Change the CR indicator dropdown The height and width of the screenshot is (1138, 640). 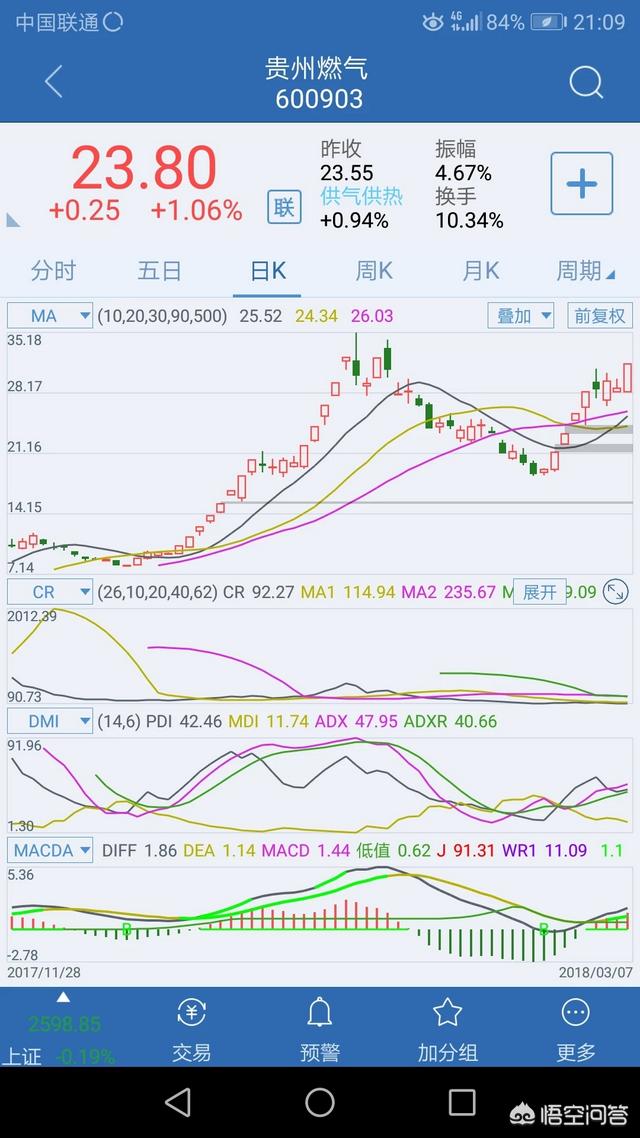[x=50, y=592]
